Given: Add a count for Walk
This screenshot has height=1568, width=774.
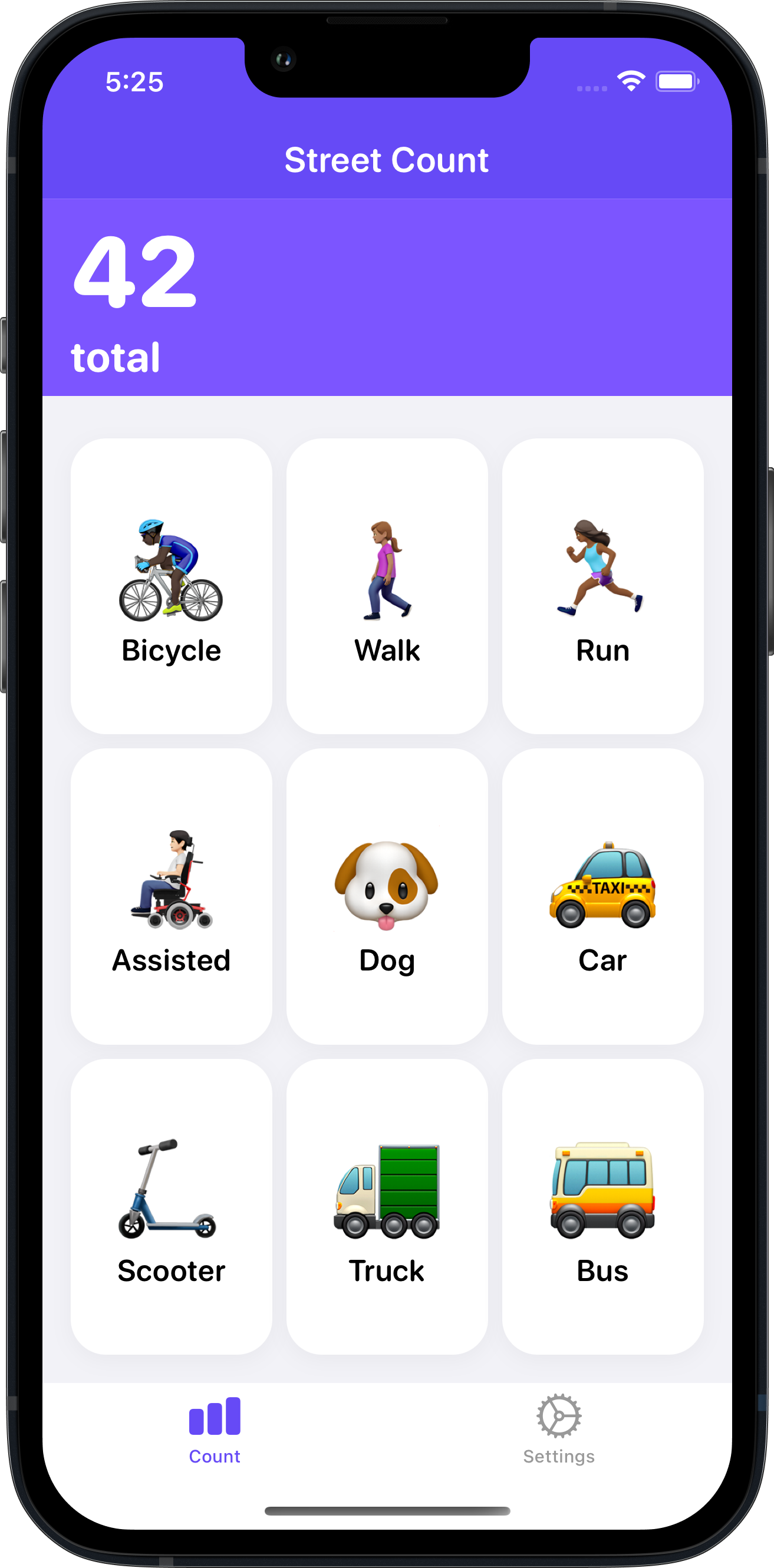Looking at the screenshot, I should click(387, 586).
